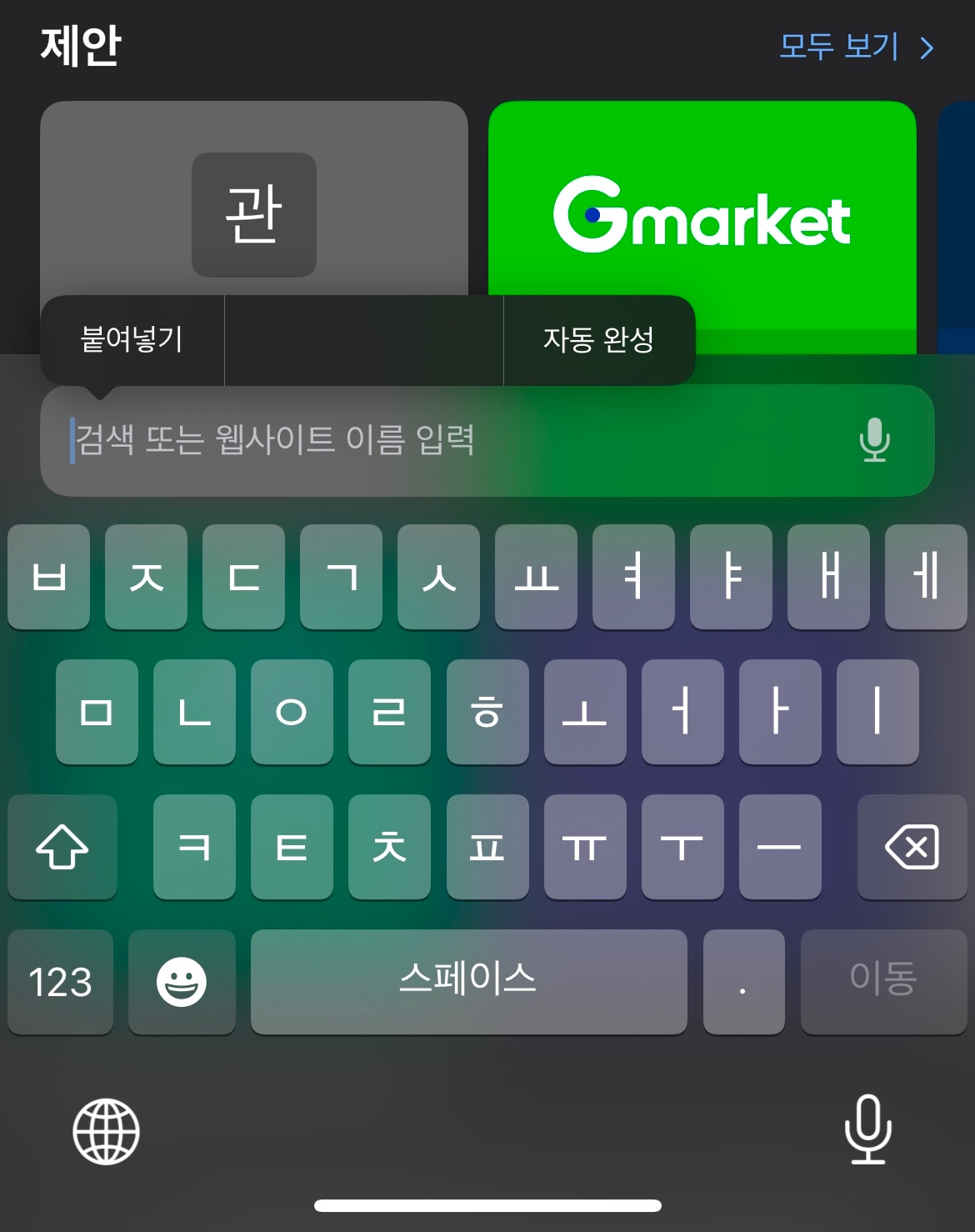Tap the 스페이스 space bar

[468, 982]
